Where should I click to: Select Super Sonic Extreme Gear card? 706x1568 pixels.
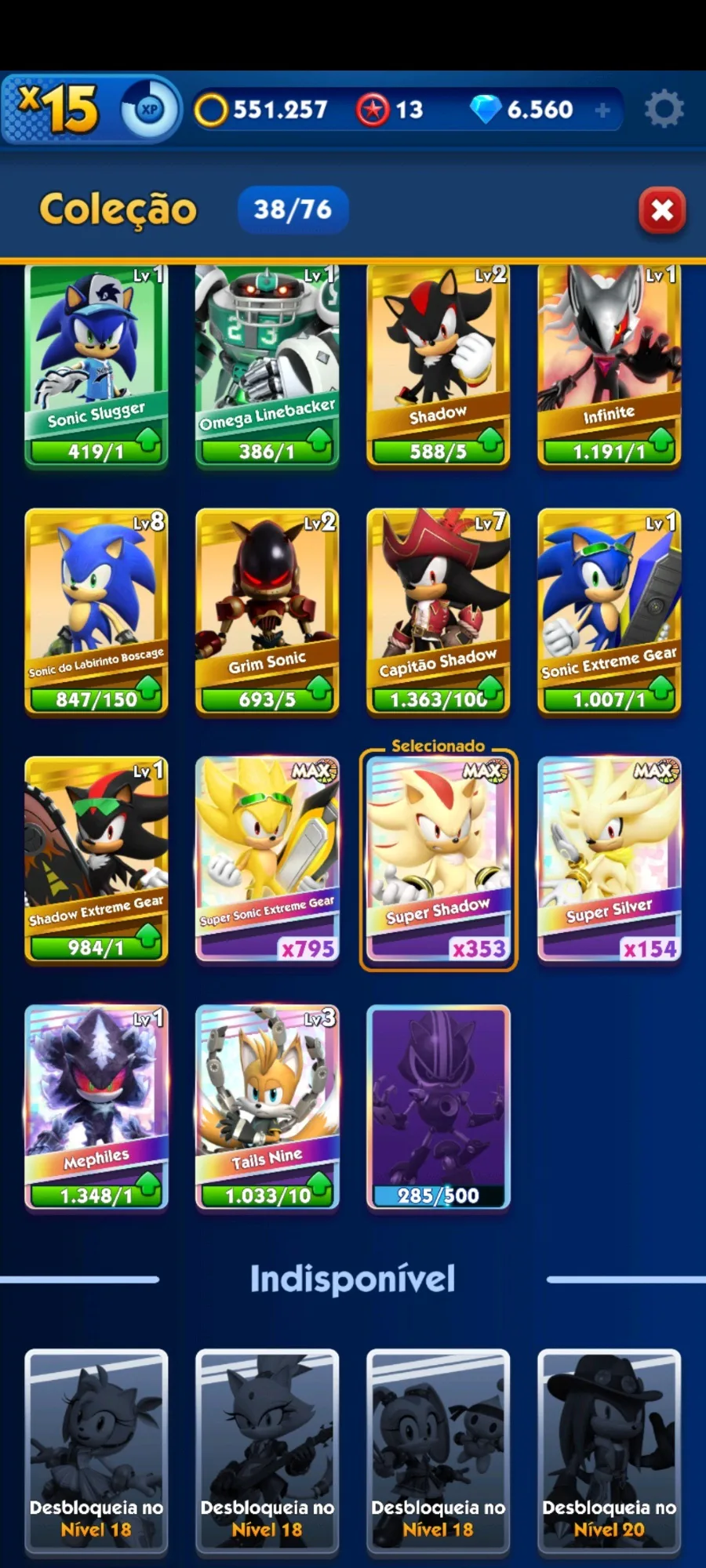click(267, 858)
